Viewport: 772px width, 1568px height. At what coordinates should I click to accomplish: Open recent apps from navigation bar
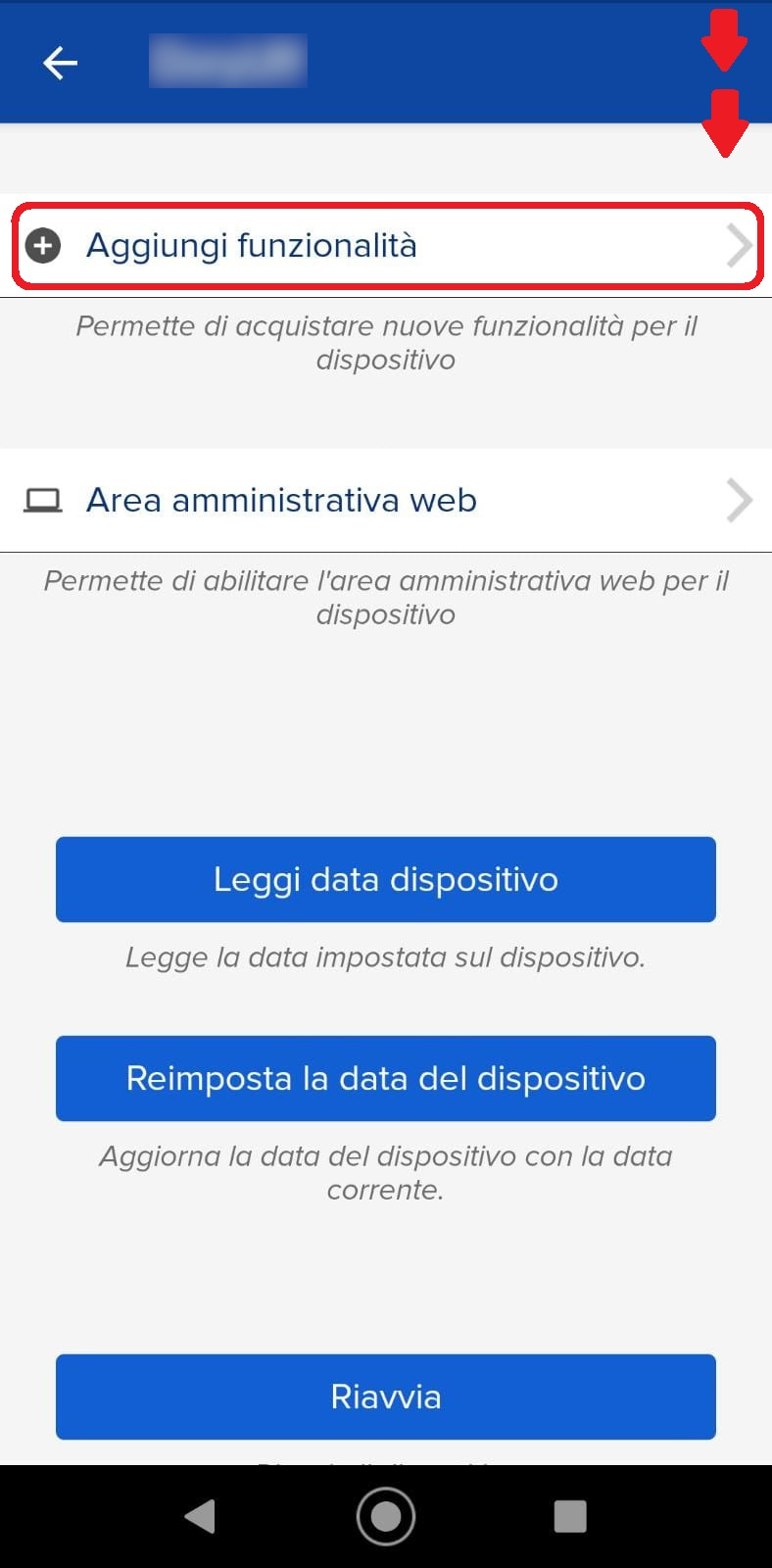click(570, 1516)
